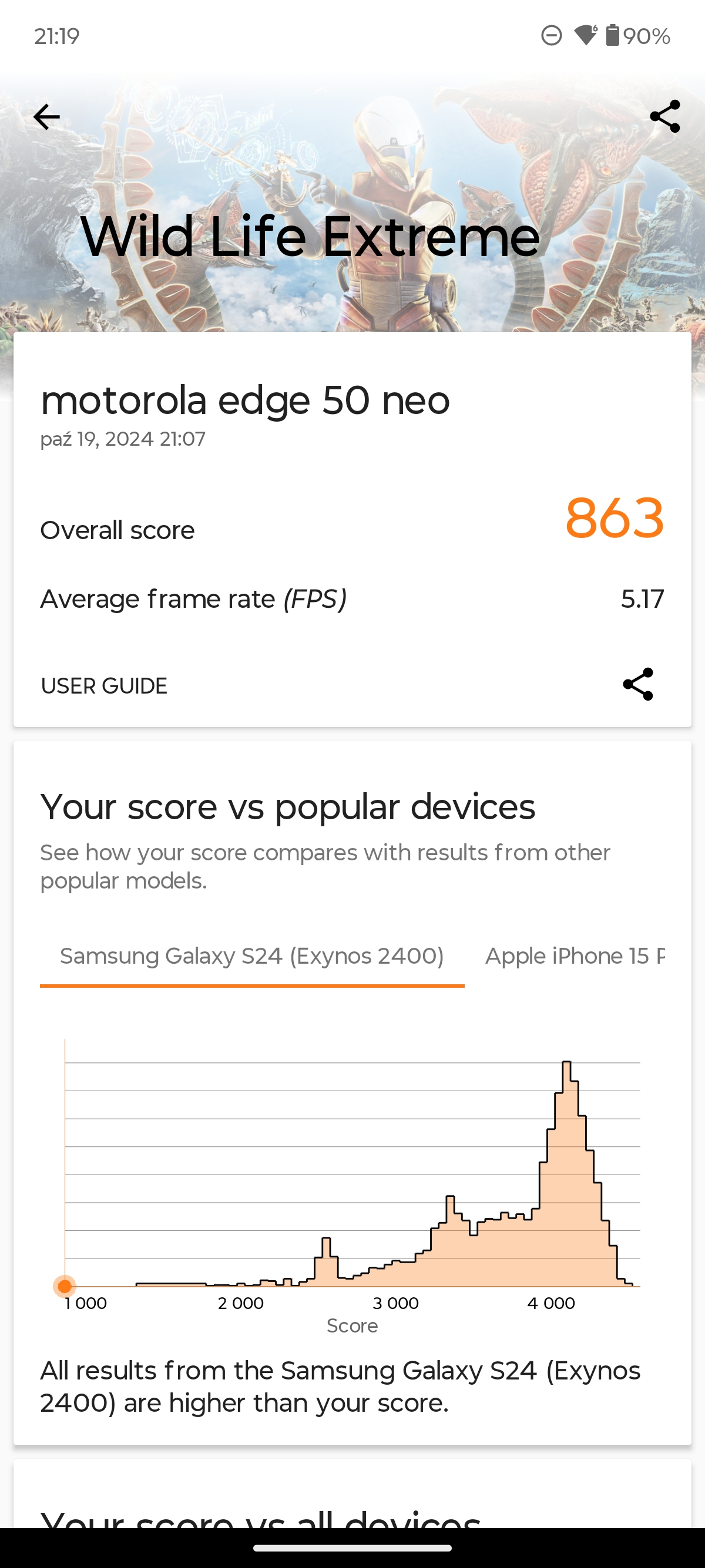Switch to the Apple iPhone 15 tab
The width and height of the screenshot is (705, 1568).
coord(575,956)
